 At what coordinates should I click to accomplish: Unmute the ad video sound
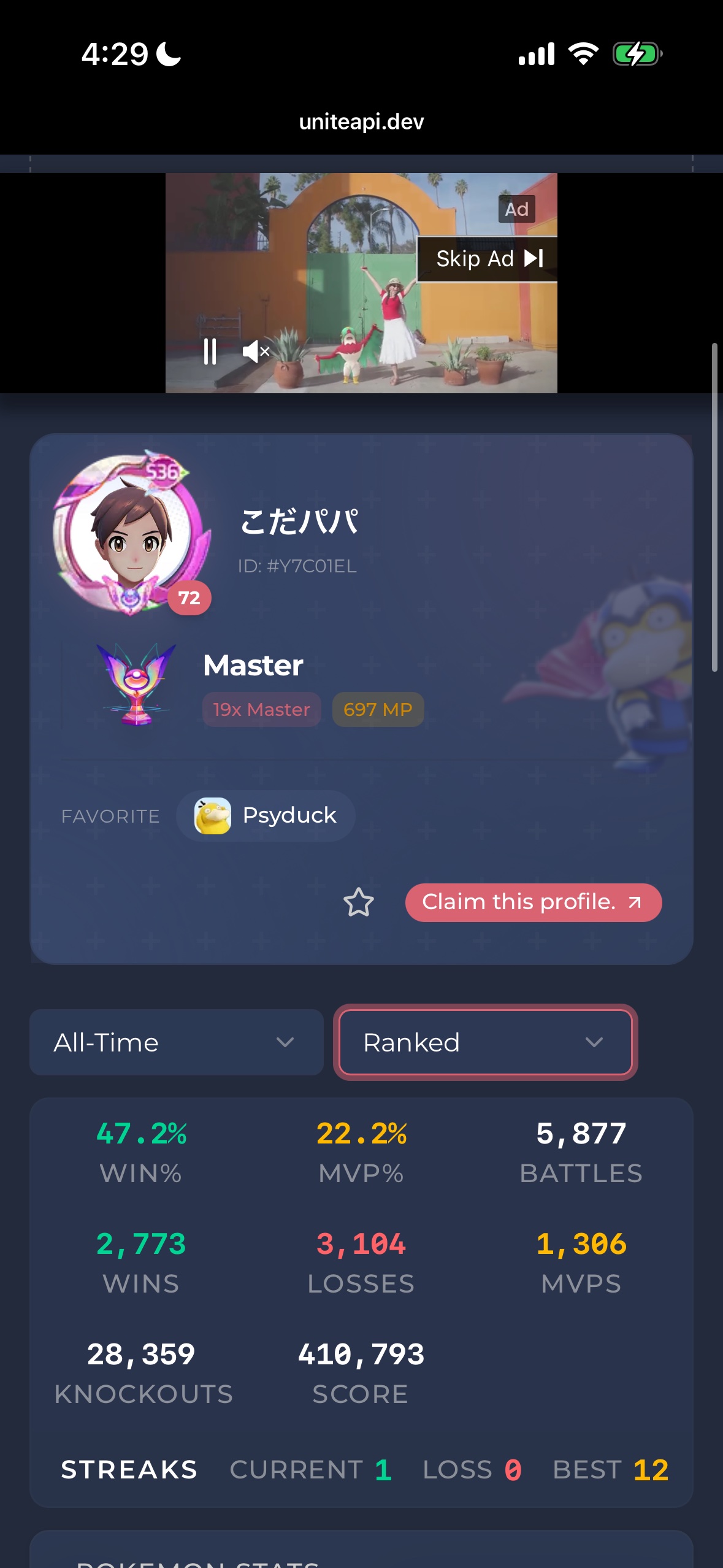(x=256, y=352)
